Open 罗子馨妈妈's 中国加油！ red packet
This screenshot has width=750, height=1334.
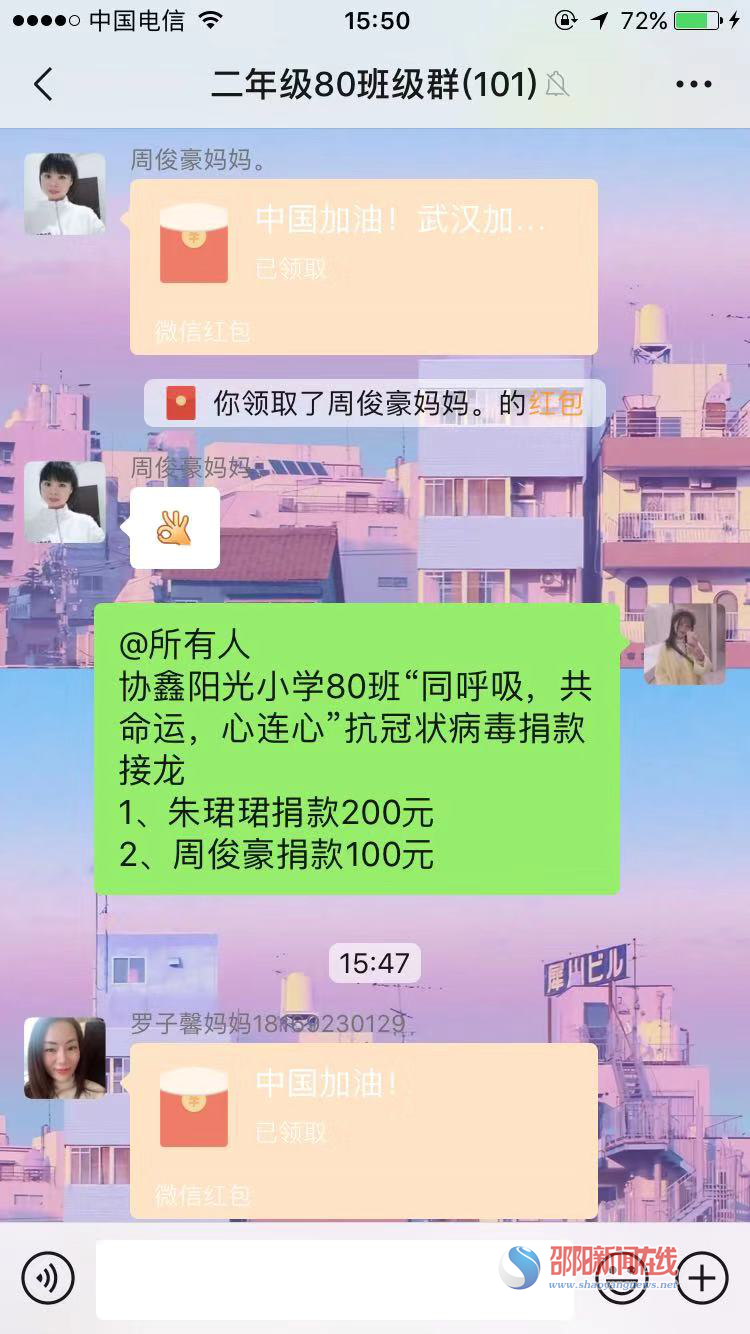(364, 1130)
